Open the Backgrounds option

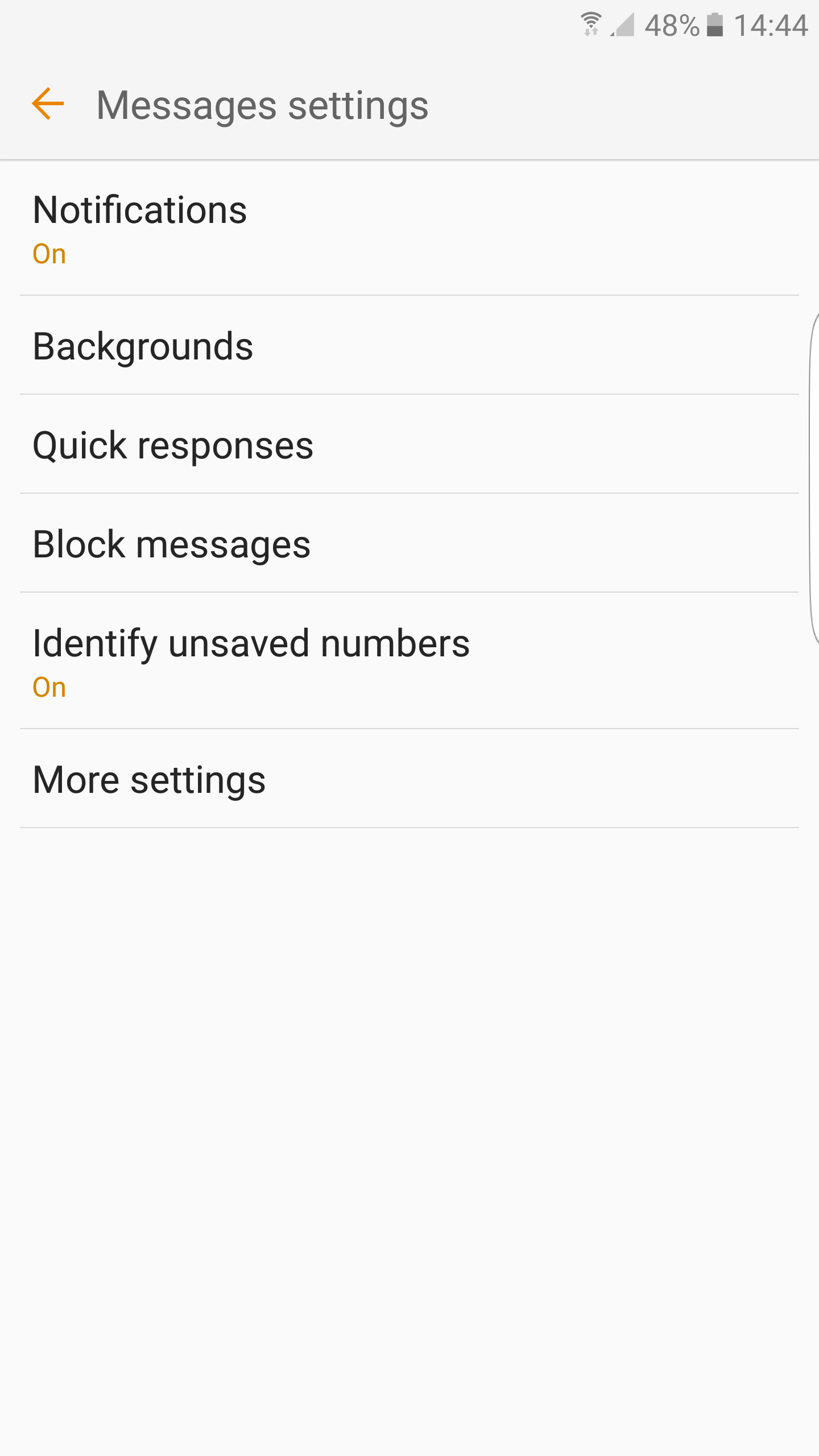[409, 345]
